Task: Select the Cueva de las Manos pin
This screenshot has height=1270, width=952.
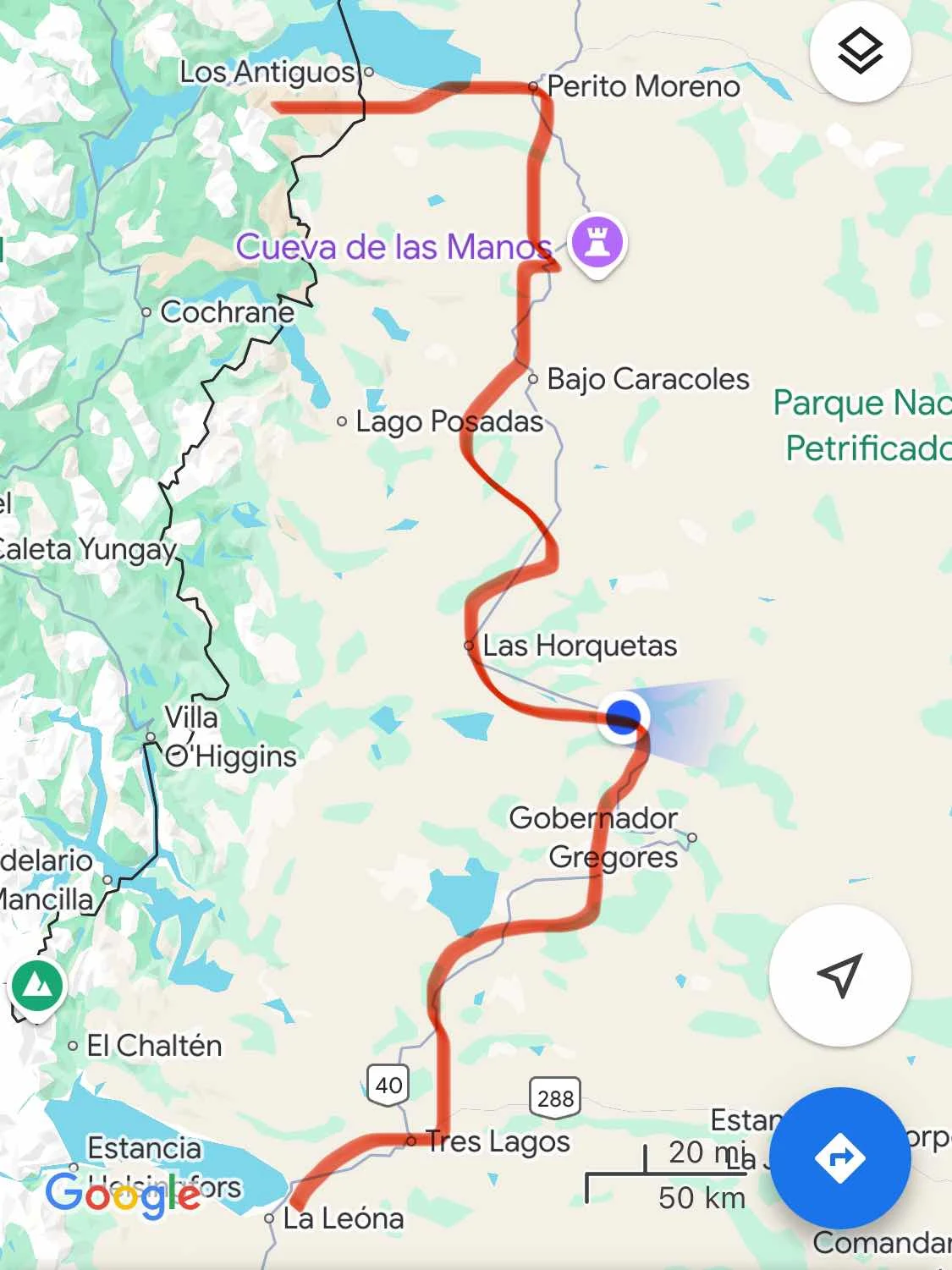Action: tap(597, 243)
